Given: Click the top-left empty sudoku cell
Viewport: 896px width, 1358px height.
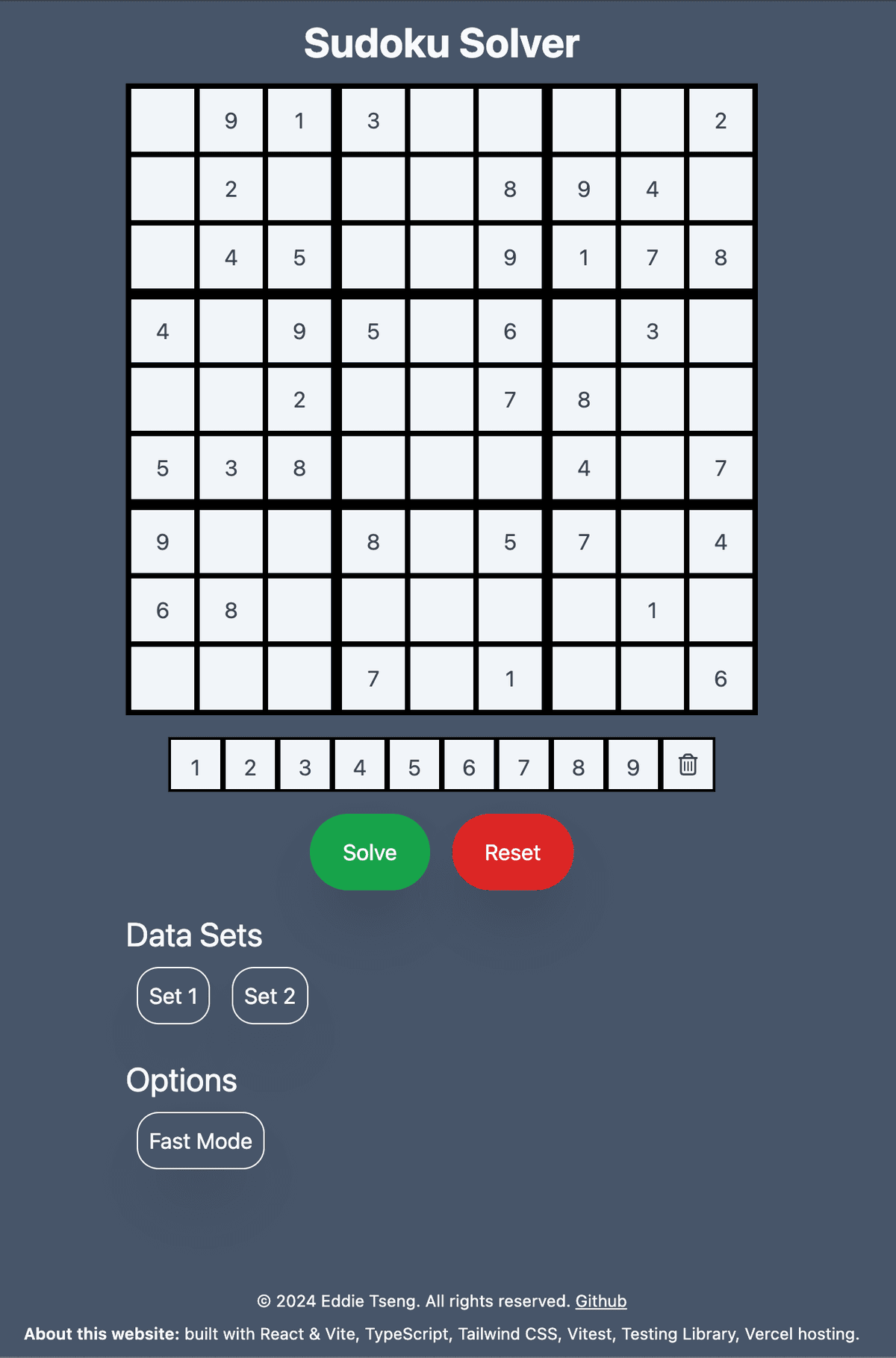Looking at the screenshot, I should tap(161, 120).
